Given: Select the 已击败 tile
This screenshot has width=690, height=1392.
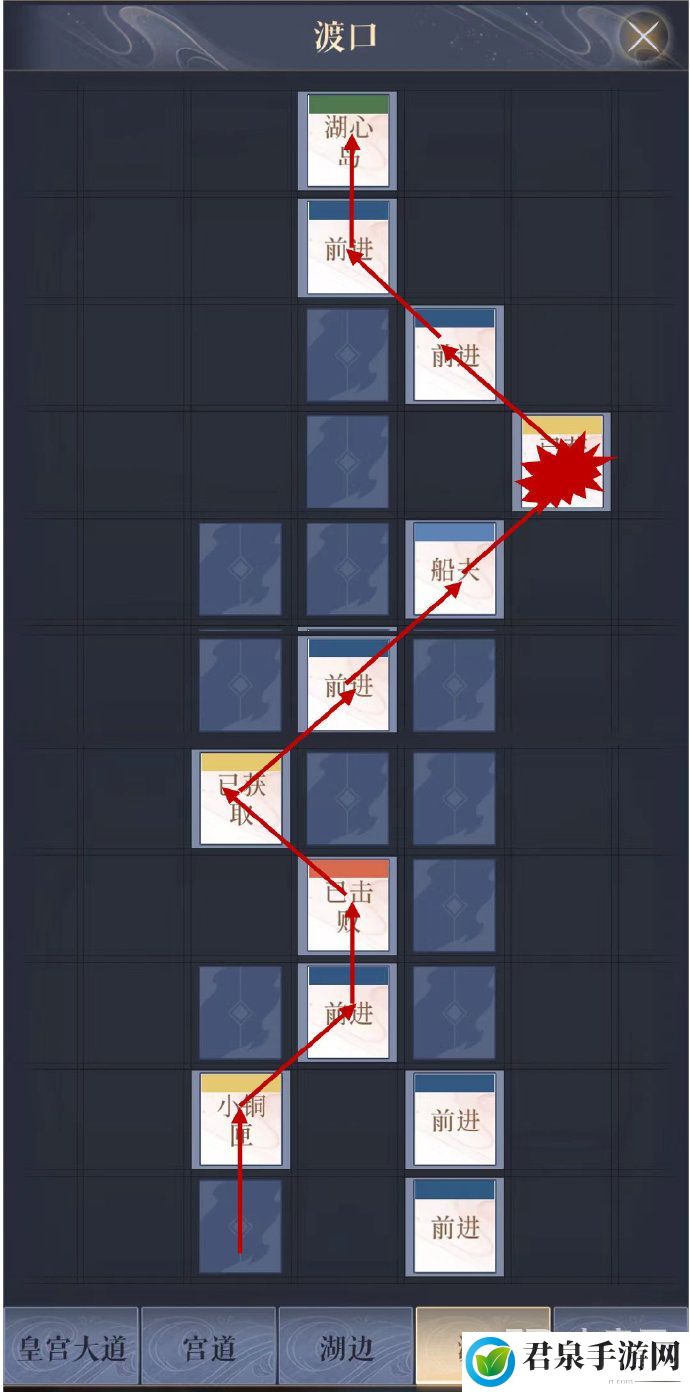Looking at the screenshot, I should tap(347, 905).
